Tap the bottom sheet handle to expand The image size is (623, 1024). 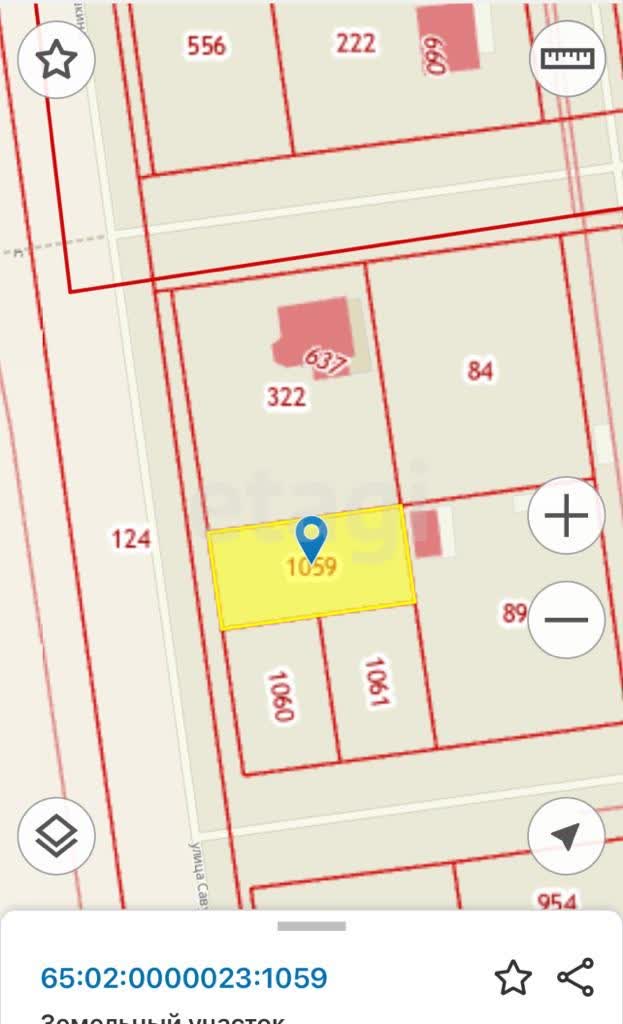click(311, 927)
